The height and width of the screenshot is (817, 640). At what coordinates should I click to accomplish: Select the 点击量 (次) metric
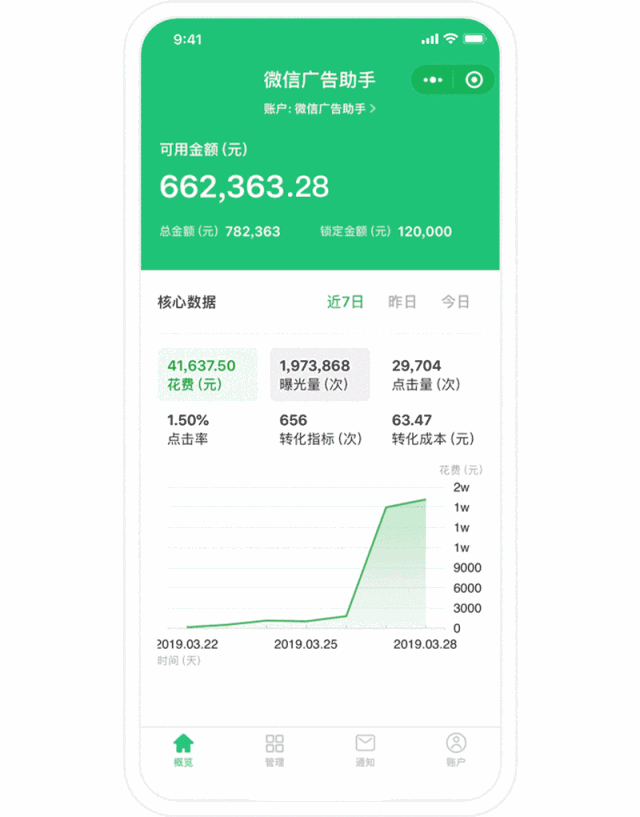(x=427, y=375)
